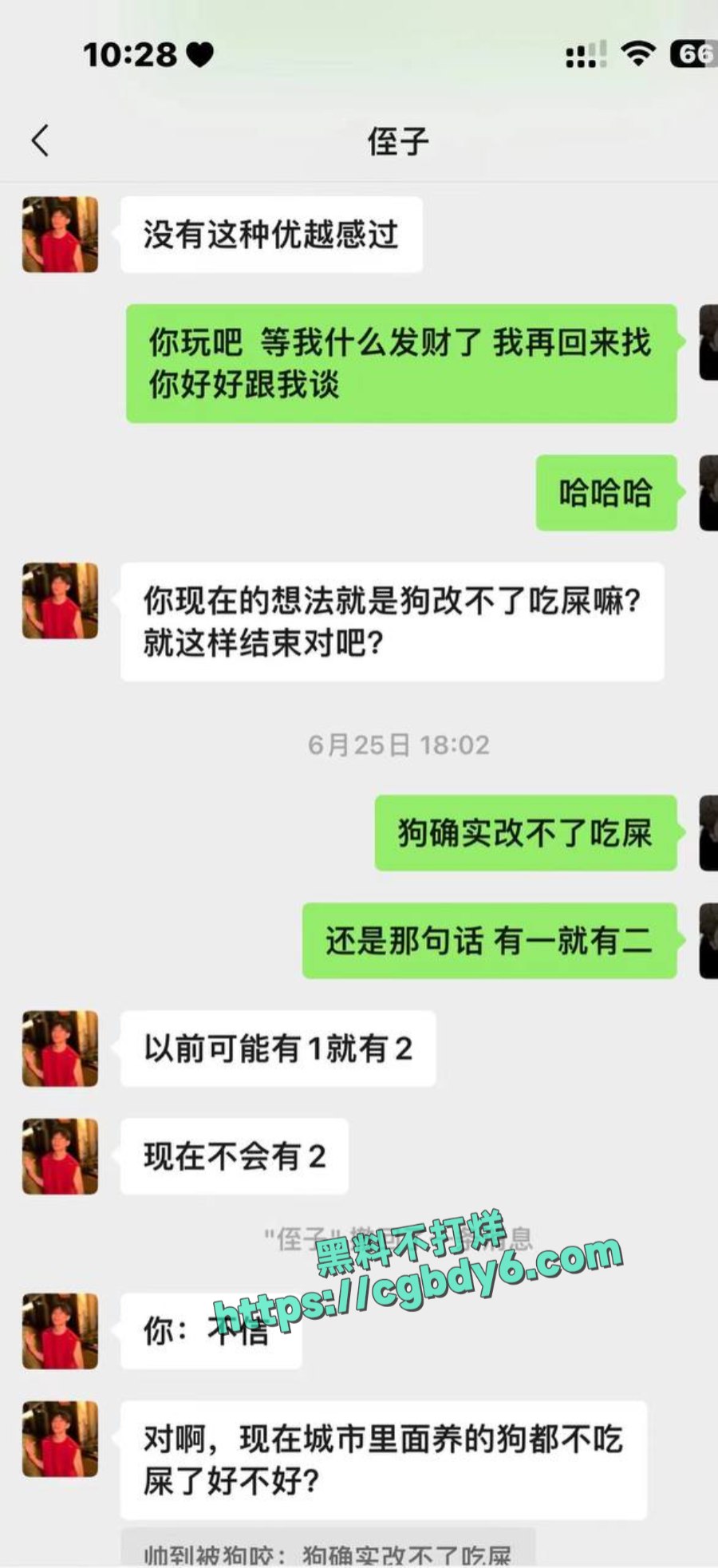The image size is (718, 1568).
Task: Open the sender's avatar beside 没有这种优越感过
Action: (x=60, y=235)
